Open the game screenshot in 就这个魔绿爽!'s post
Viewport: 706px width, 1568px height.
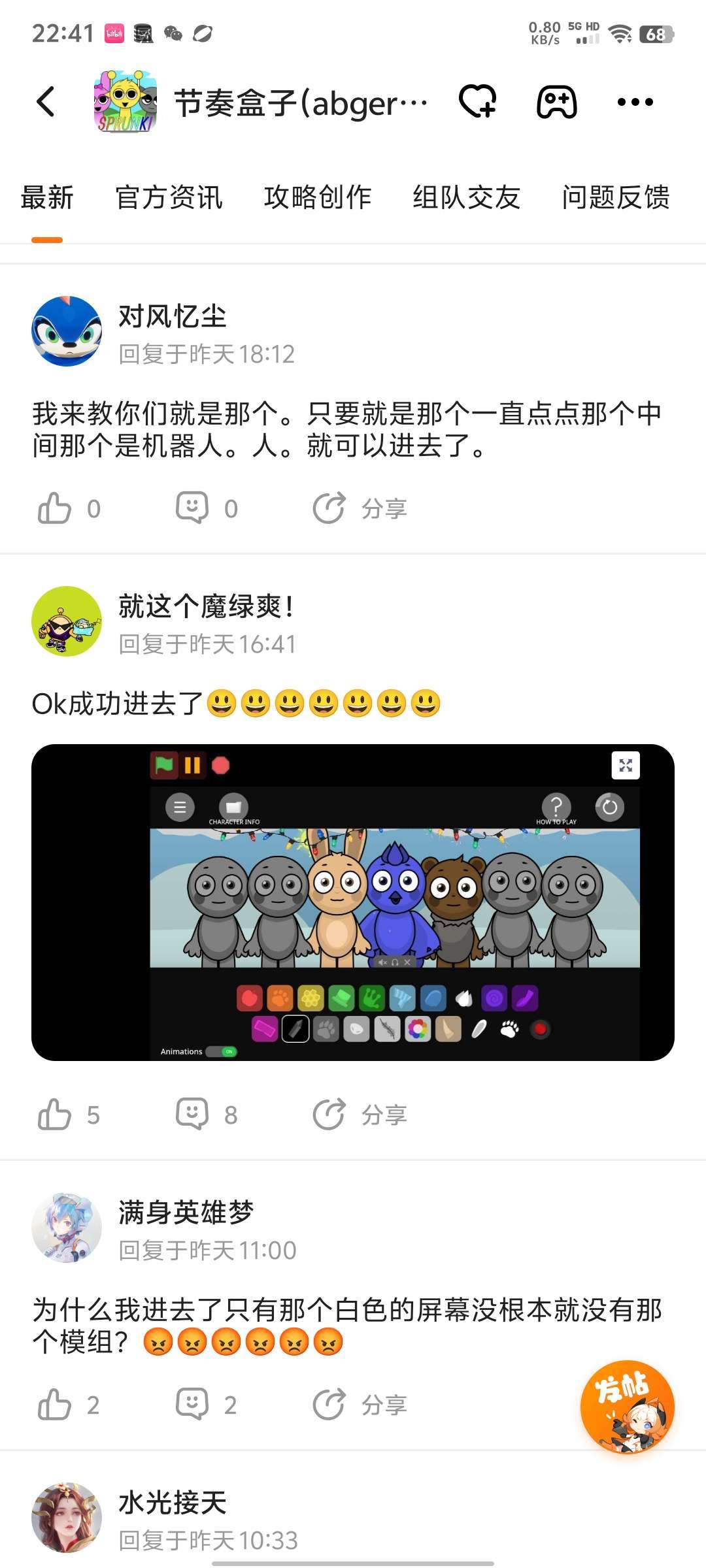[353, 902]
